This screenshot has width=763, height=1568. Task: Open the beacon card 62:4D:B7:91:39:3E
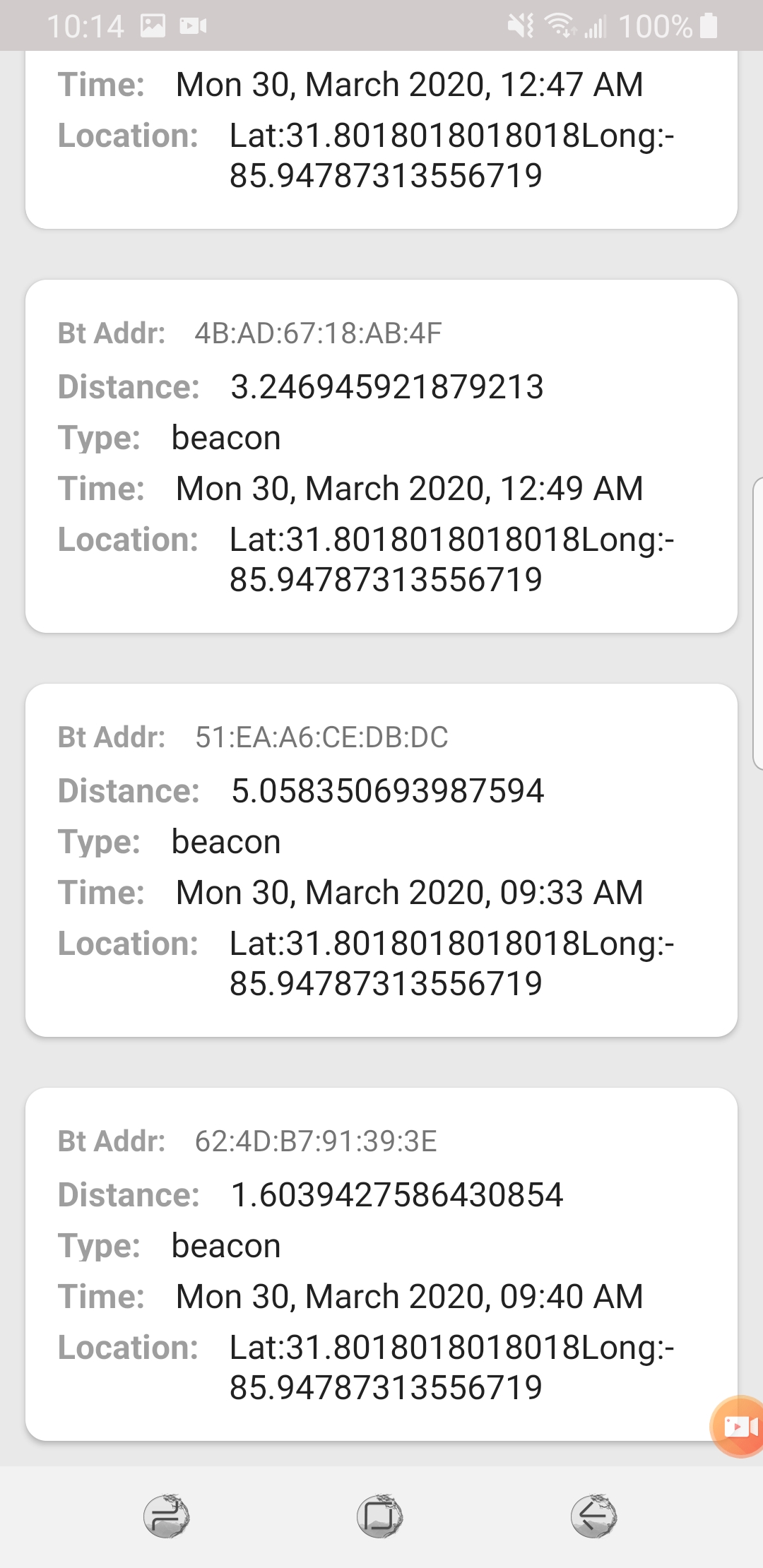tap(381, 1264)
